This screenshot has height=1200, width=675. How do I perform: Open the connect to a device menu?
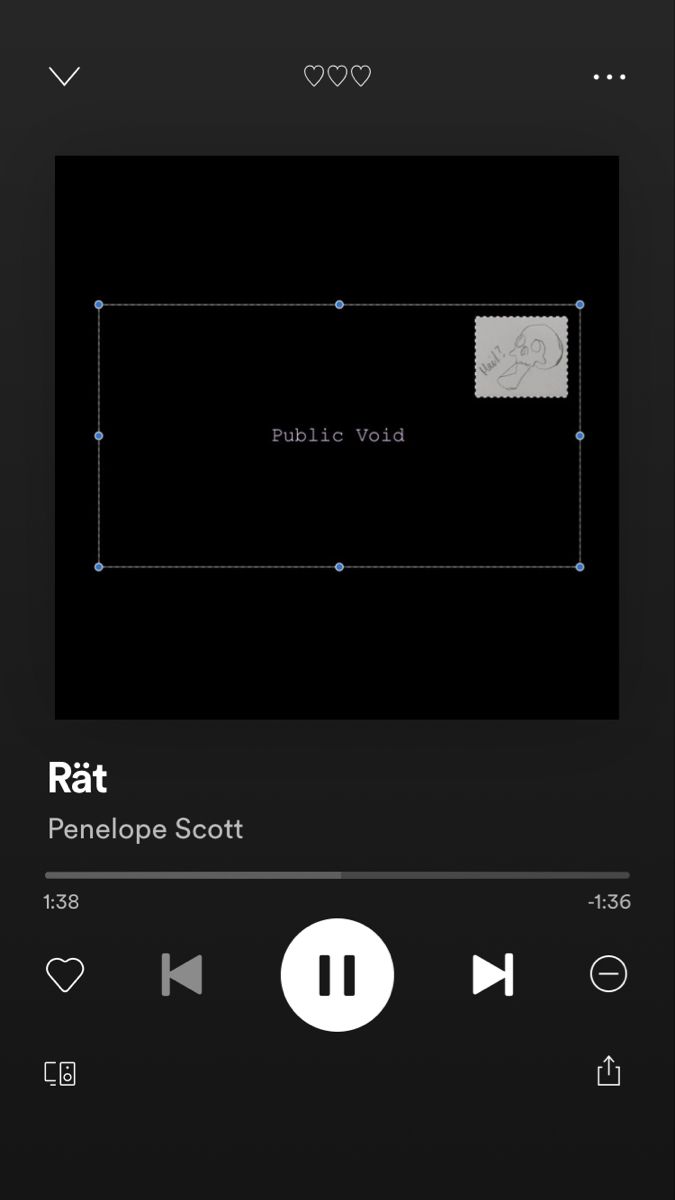tap(60, 1073)
